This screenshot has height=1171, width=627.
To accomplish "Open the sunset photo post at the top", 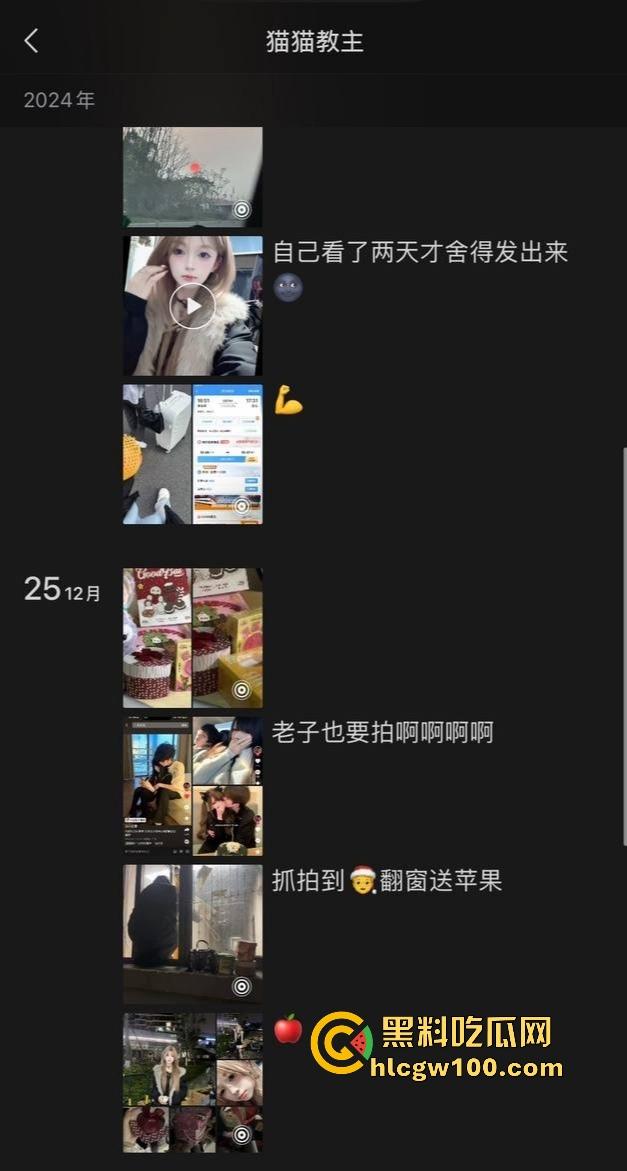I will pos(193,177).
